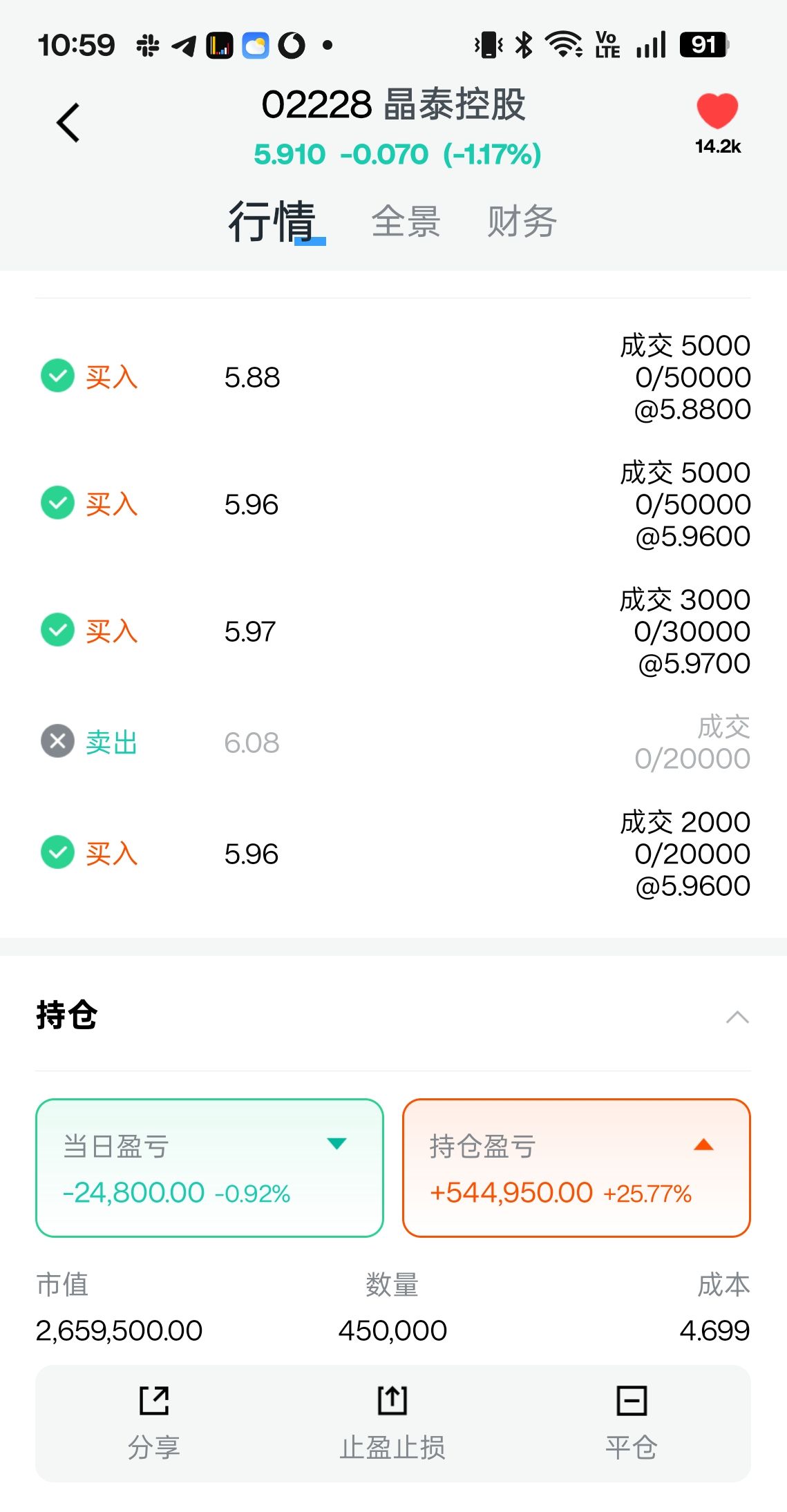Screen dimensions: 787x1512
Task: Open the 买入 order at 5.88
Action: (x=392, y=377)
